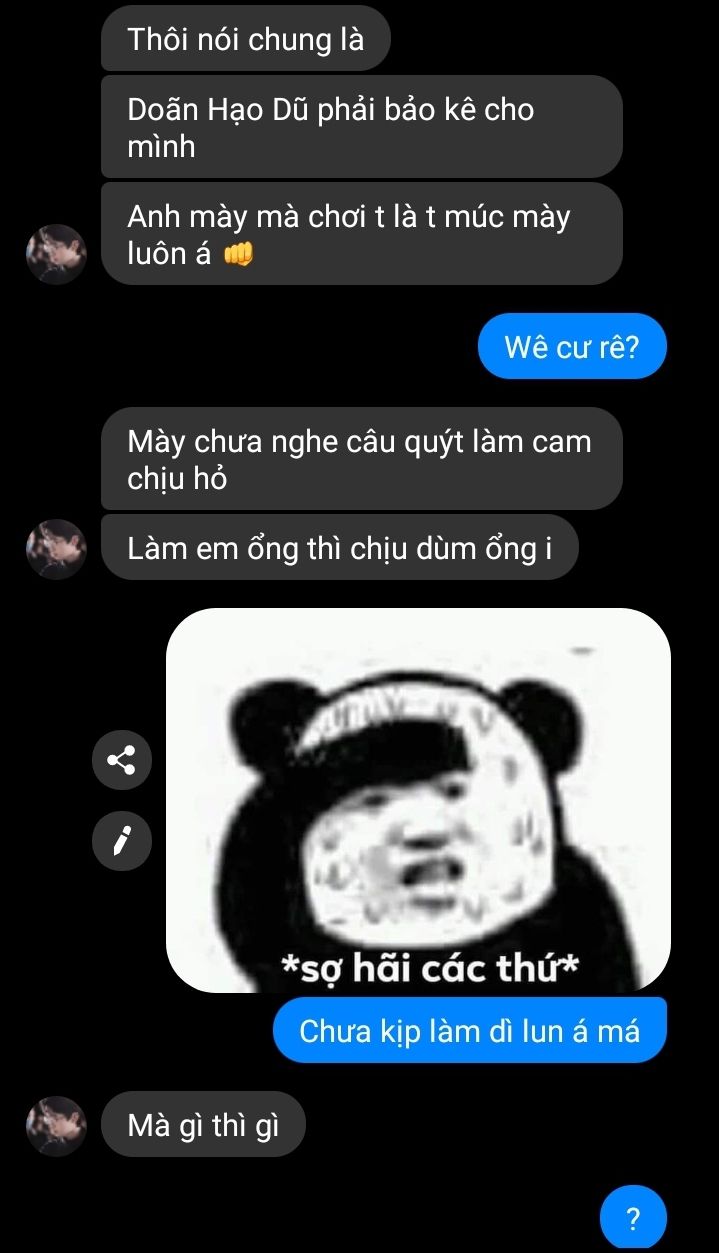Edit the panda meme image
Image resolution: width=719 pixels, height=1253 pixels.
point(122,842)
